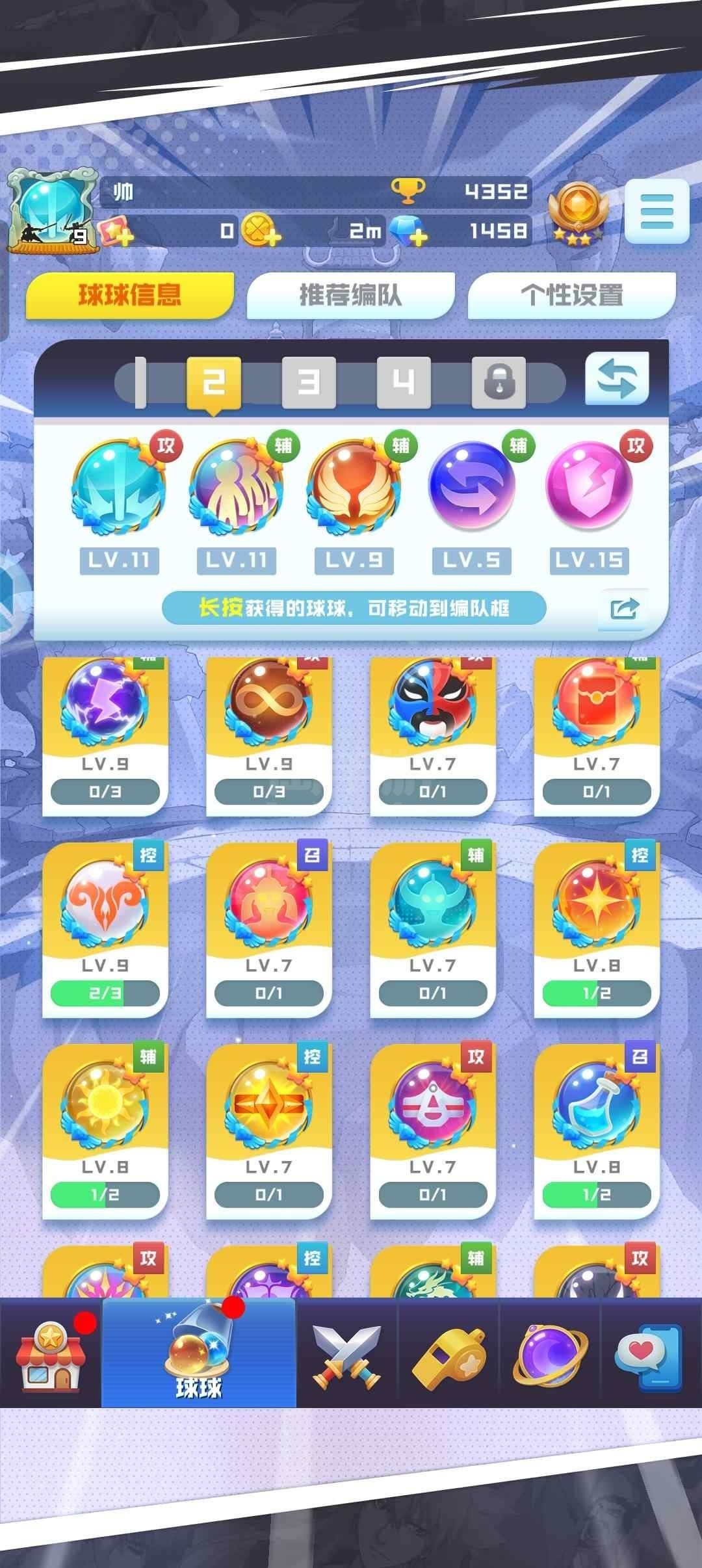The height and width of the screenshot is (1568, 702).
Task: Tap the locked team slot
Action: (x=499, y=382)
